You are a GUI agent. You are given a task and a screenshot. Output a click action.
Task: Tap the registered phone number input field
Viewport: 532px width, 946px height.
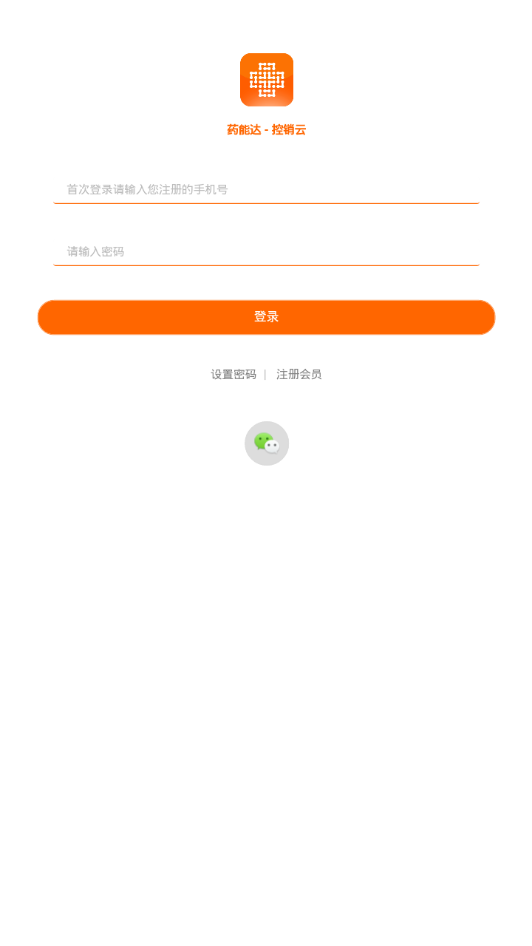click(x=266, y=189)
